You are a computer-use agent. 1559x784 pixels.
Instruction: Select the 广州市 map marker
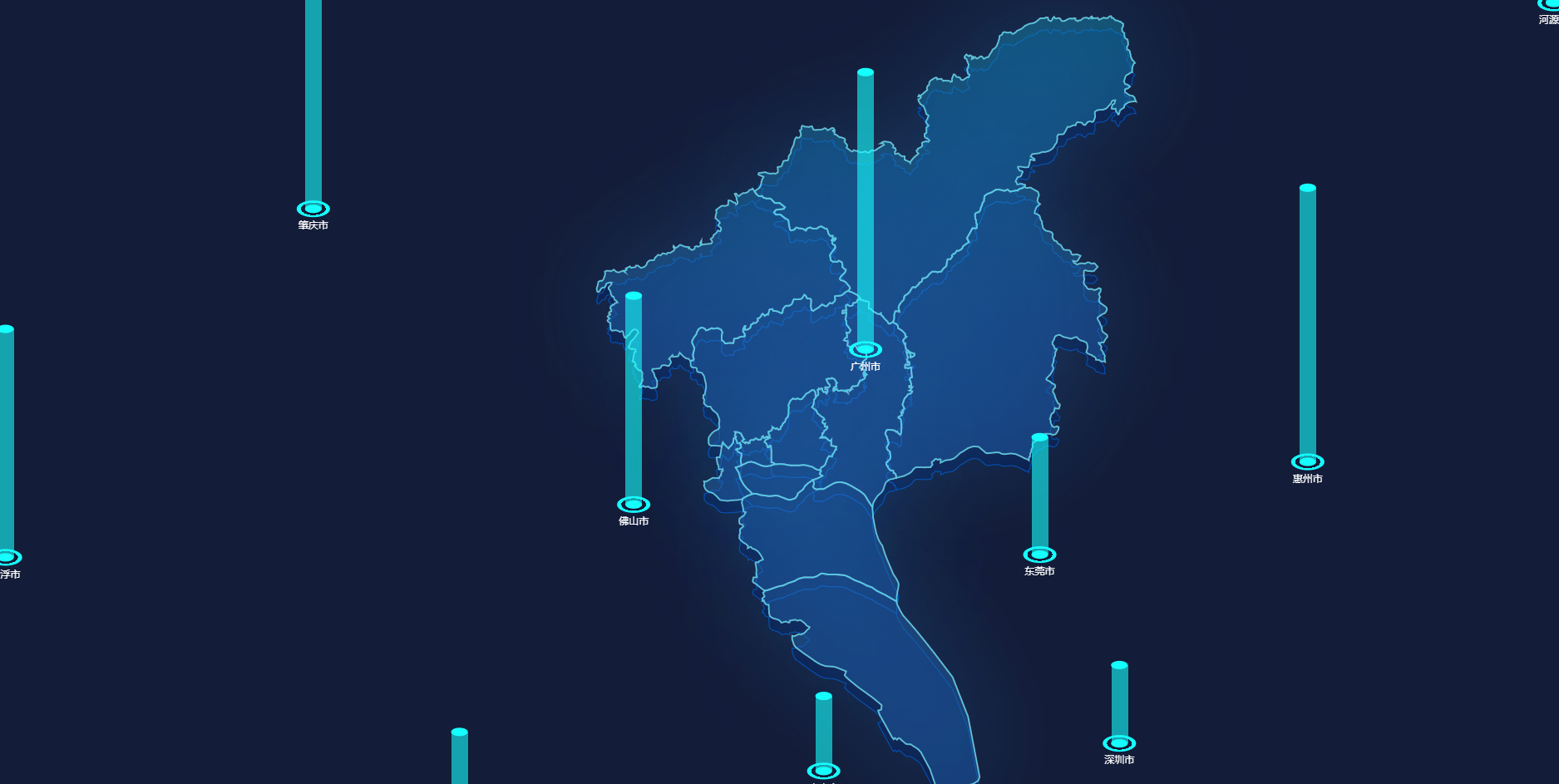click(x=865, y=349)
